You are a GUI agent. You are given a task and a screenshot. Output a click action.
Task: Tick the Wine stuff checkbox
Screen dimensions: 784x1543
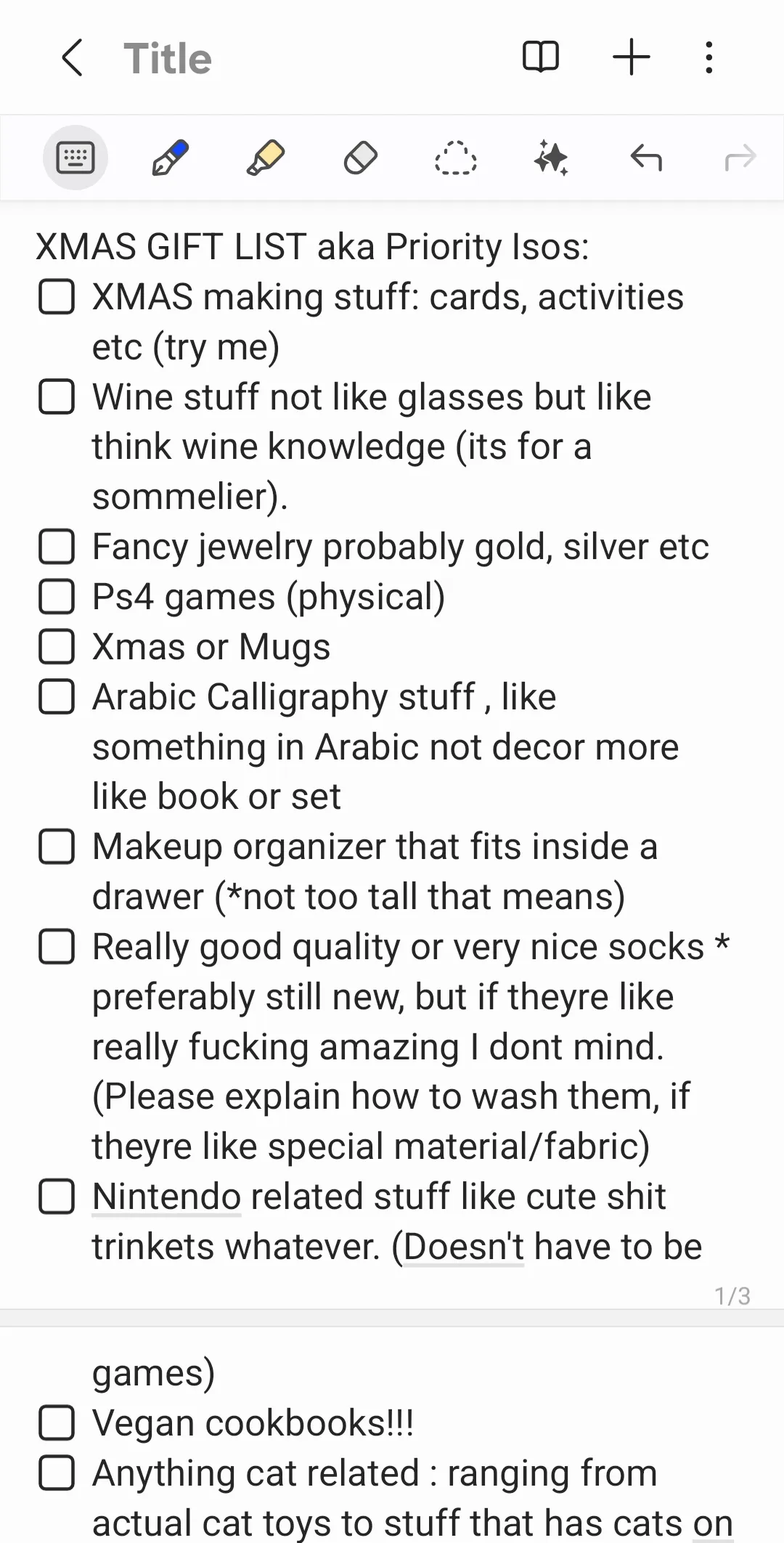(x=57, y=397)
